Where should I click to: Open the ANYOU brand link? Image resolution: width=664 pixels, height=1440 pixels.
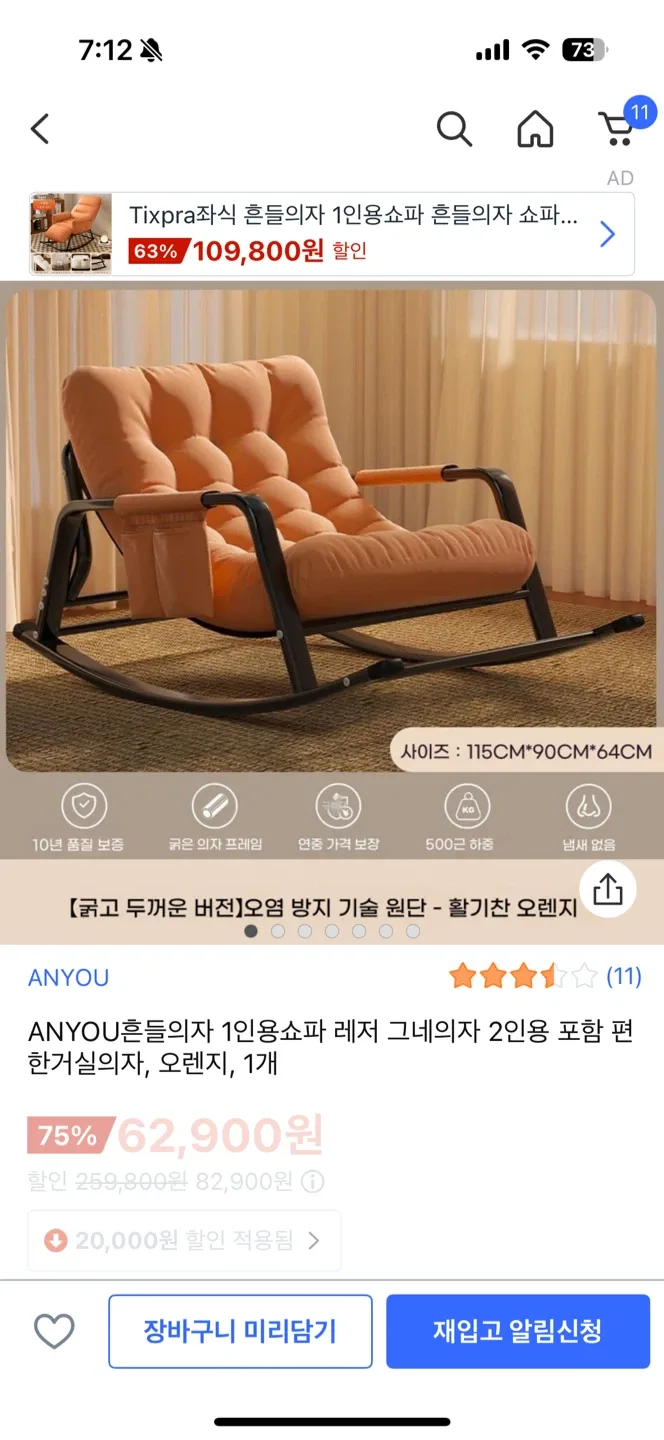coord(68,977)
